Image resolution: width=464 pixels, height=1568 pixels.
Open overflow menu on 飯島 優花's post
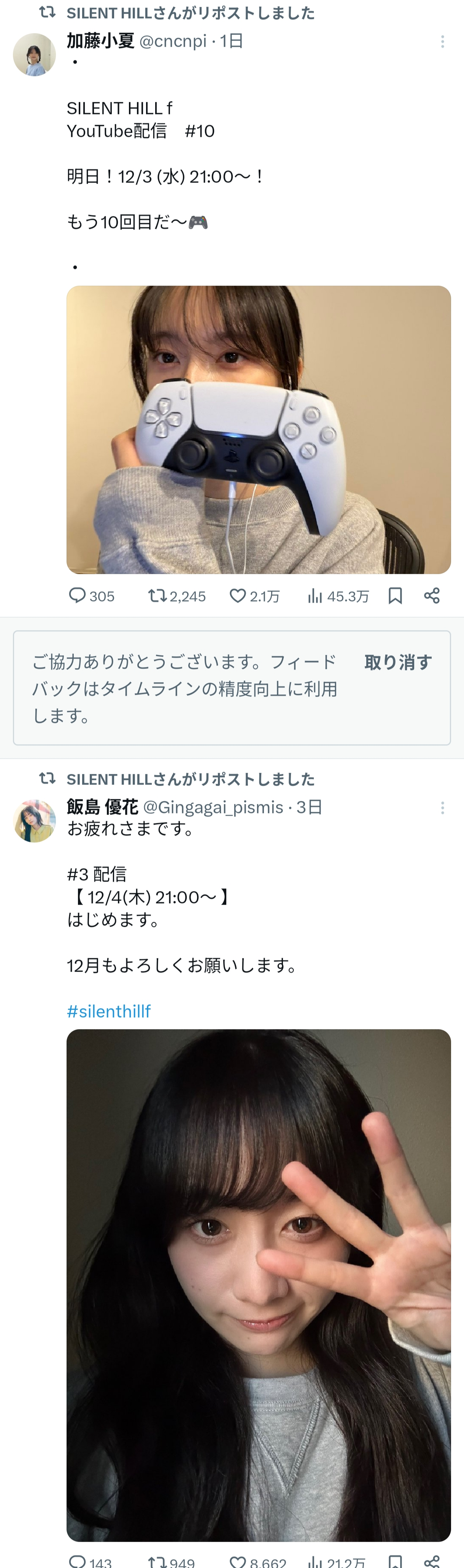point(442,808)
